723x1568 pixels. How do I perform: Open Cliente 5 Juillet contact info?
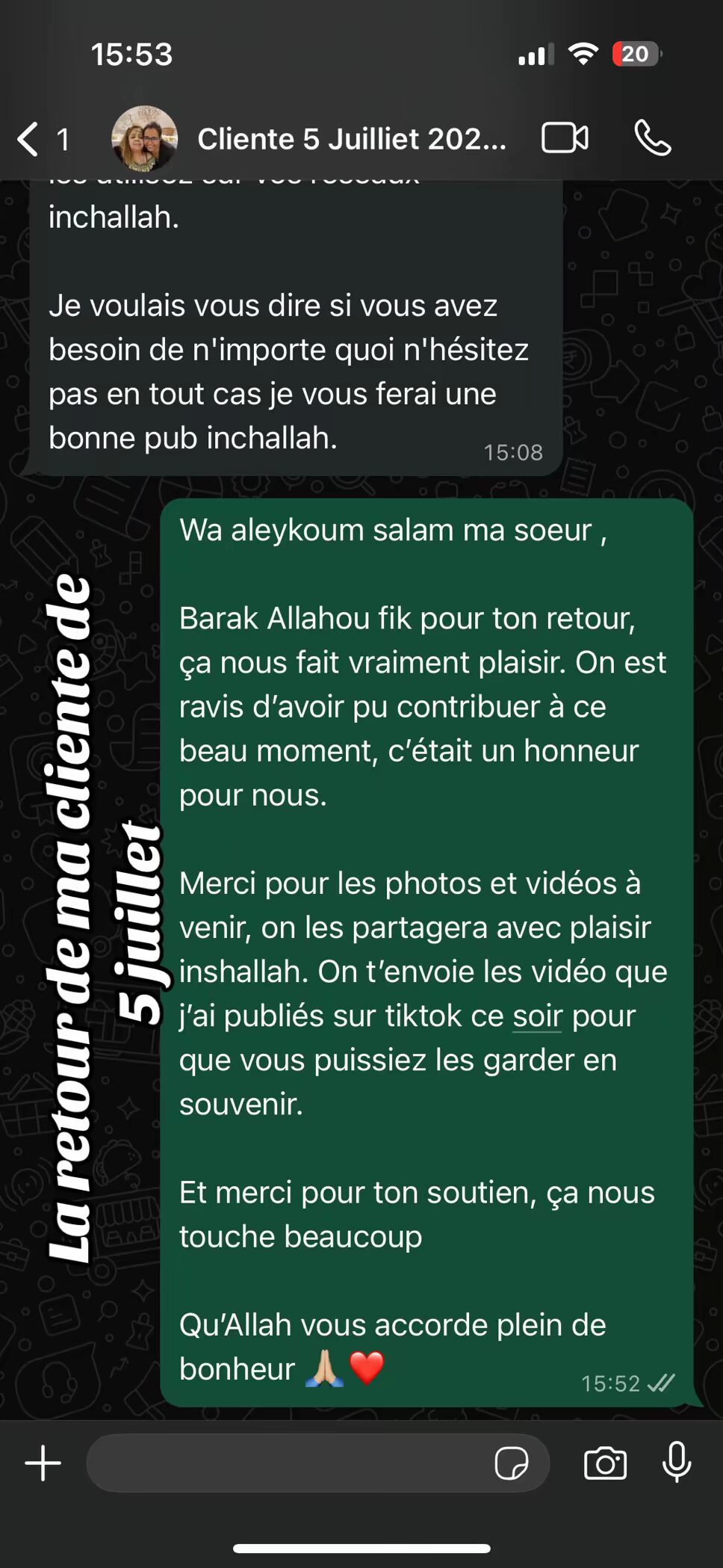tap(351, 140)
